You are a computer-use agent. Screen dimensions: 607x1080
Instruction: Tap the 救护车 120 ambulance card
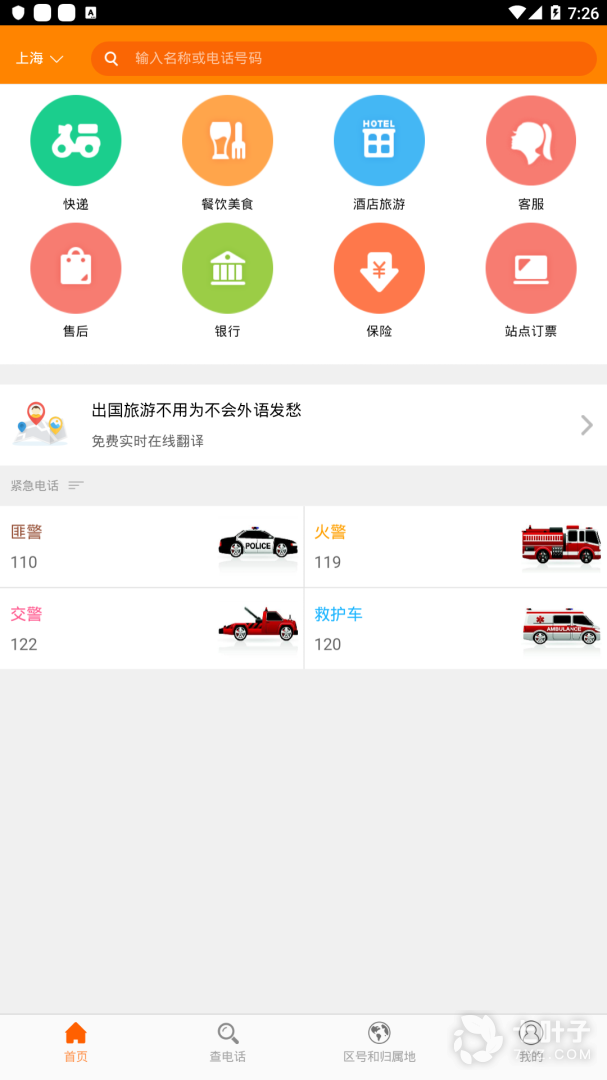point(456,628)
